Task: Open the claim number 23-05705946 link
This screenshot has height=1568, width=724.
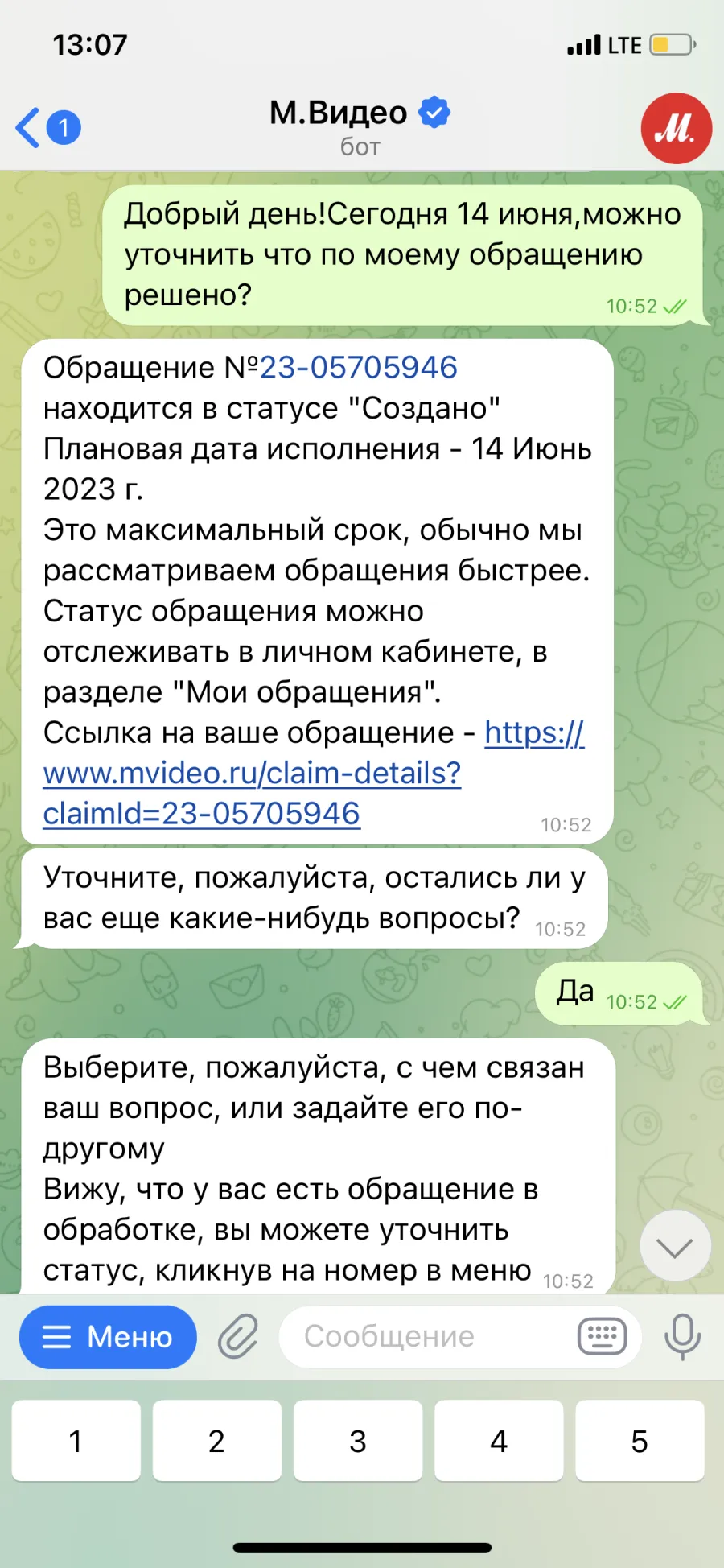Action: pos(358,367)
